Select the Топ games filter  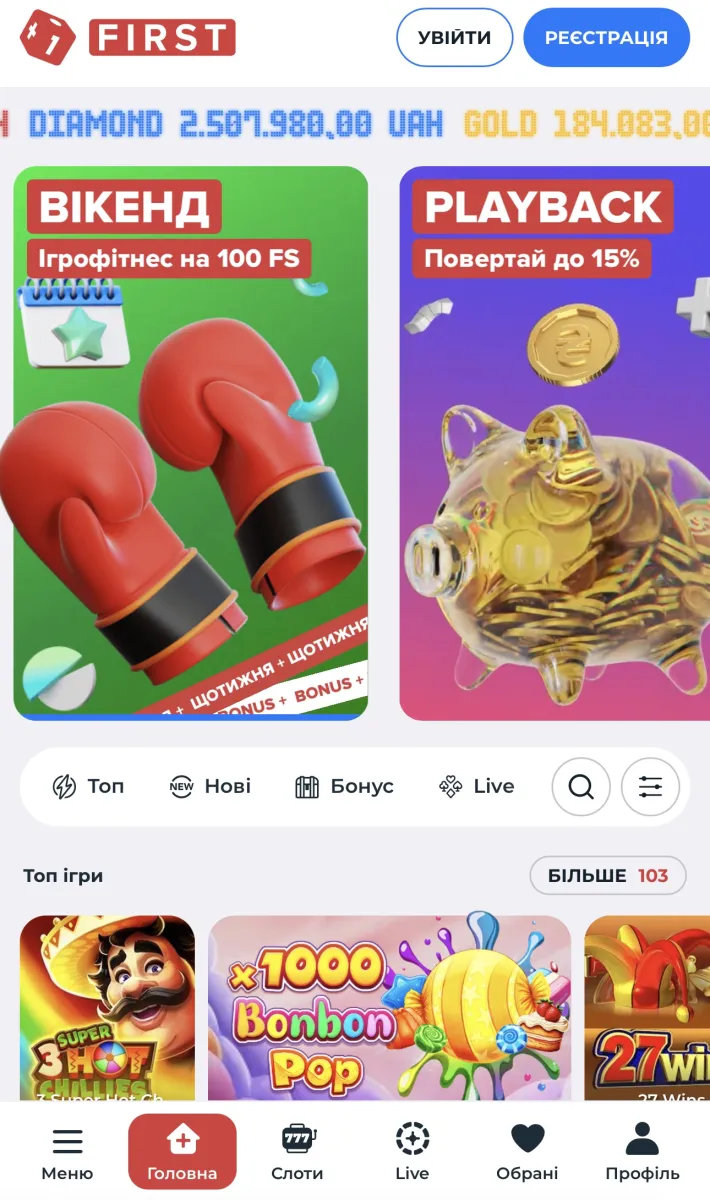(x=88, y=787)
